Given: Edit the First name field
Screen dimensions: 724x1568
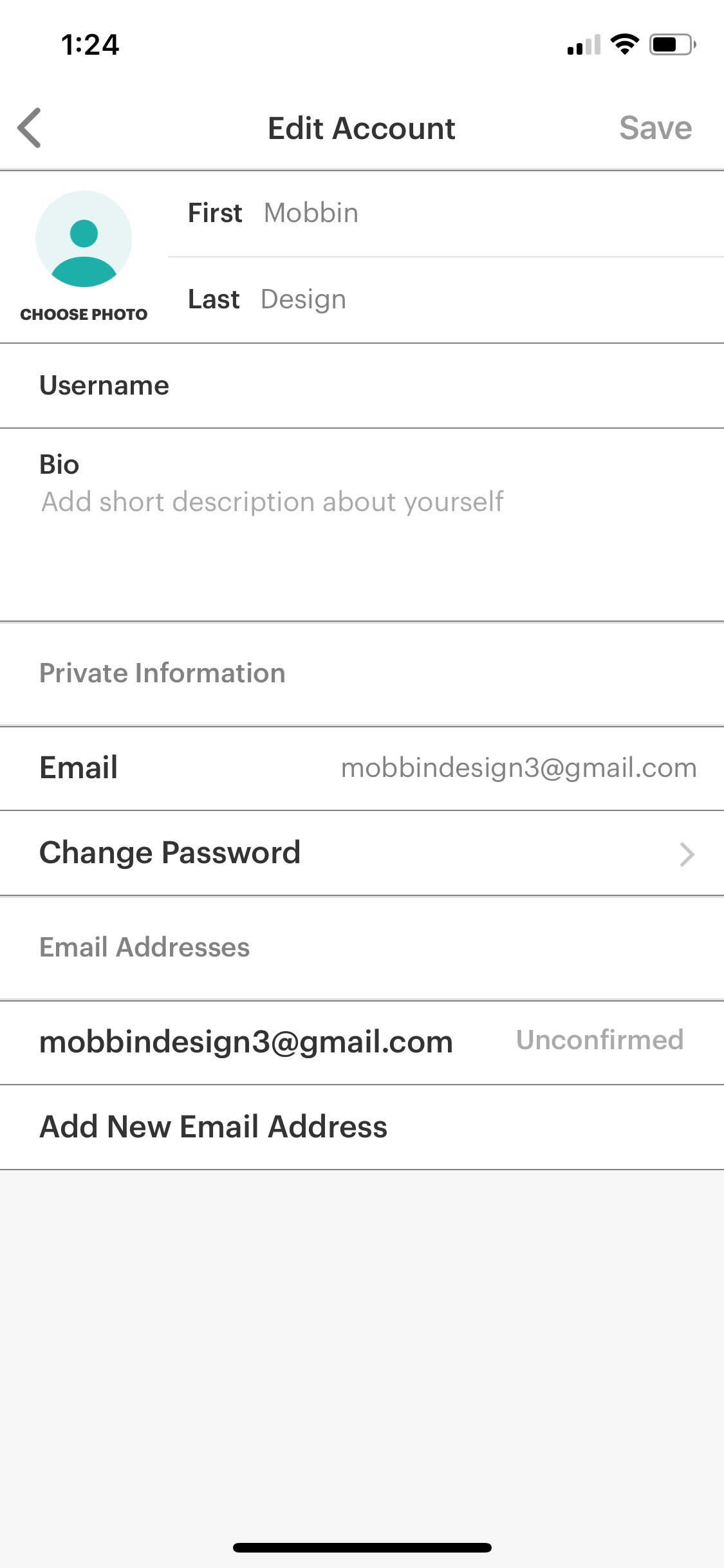Looking at the screenshot, I should (x=445, y=214).
